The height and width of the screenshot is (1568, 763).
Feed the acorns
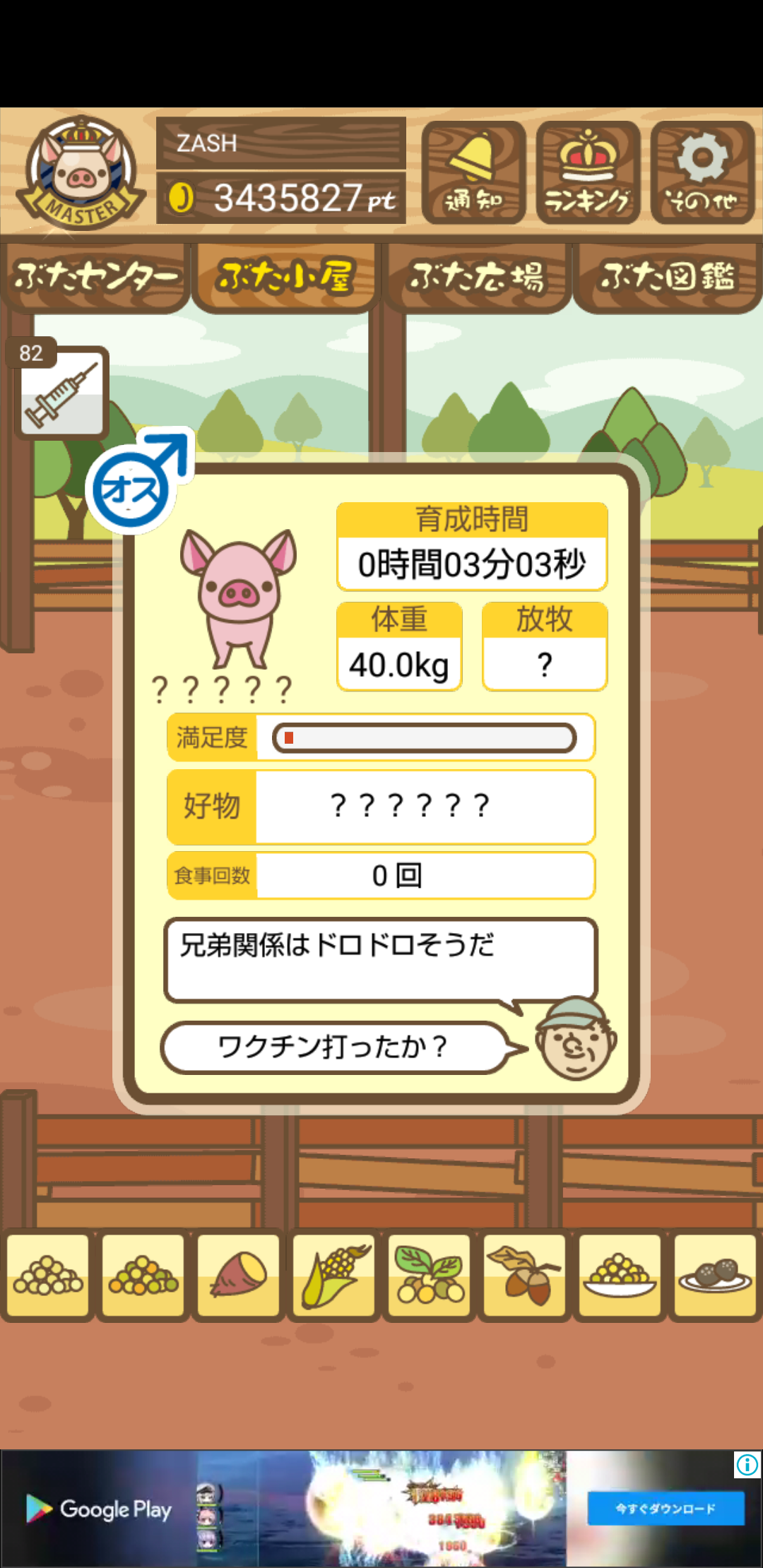525,1276
